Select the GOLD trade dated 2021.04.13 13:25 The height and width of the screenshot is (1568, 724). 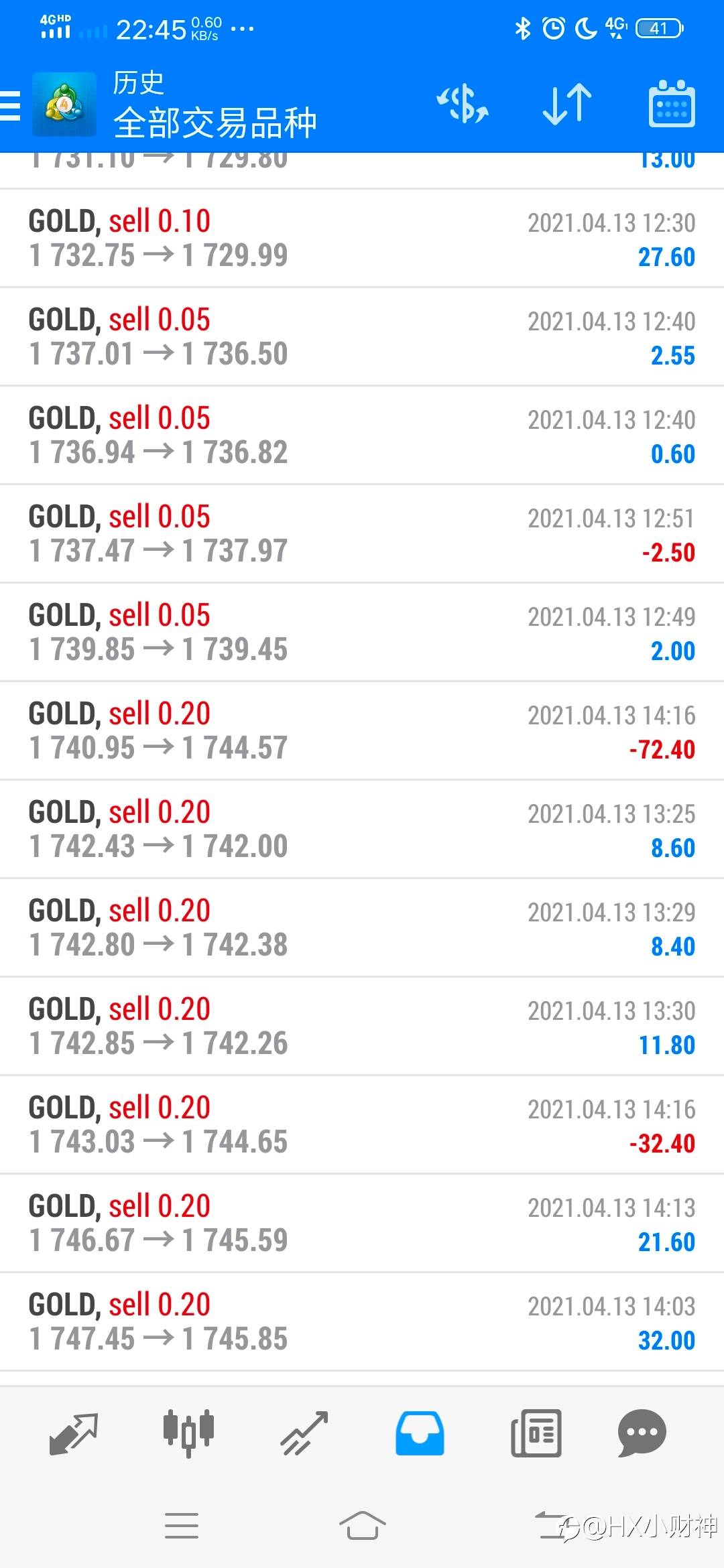click(x=362, y=829)
